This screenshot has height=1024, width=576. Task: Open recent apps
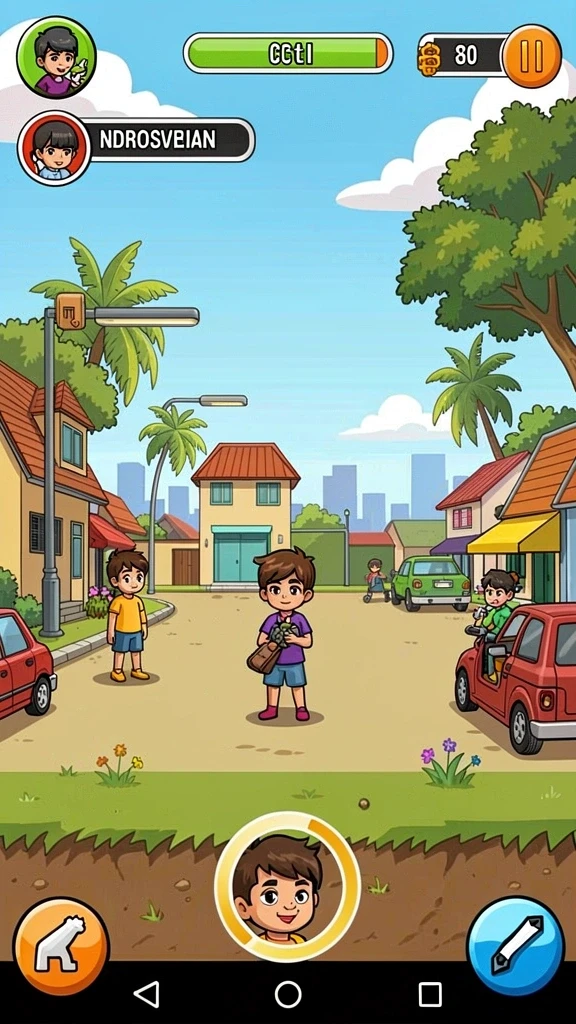point(430,994)
